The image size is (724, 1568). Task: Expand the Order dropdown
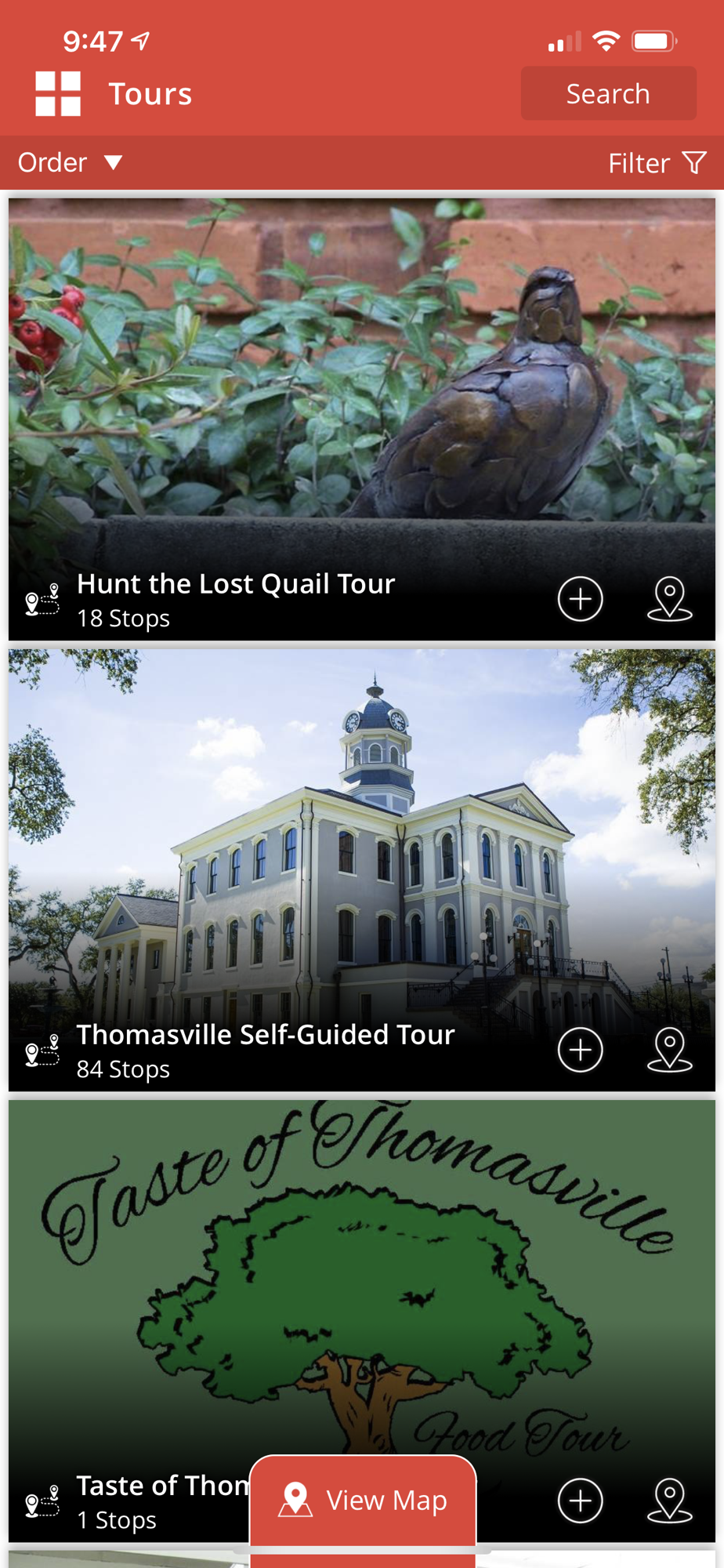[x=71, y=162]
